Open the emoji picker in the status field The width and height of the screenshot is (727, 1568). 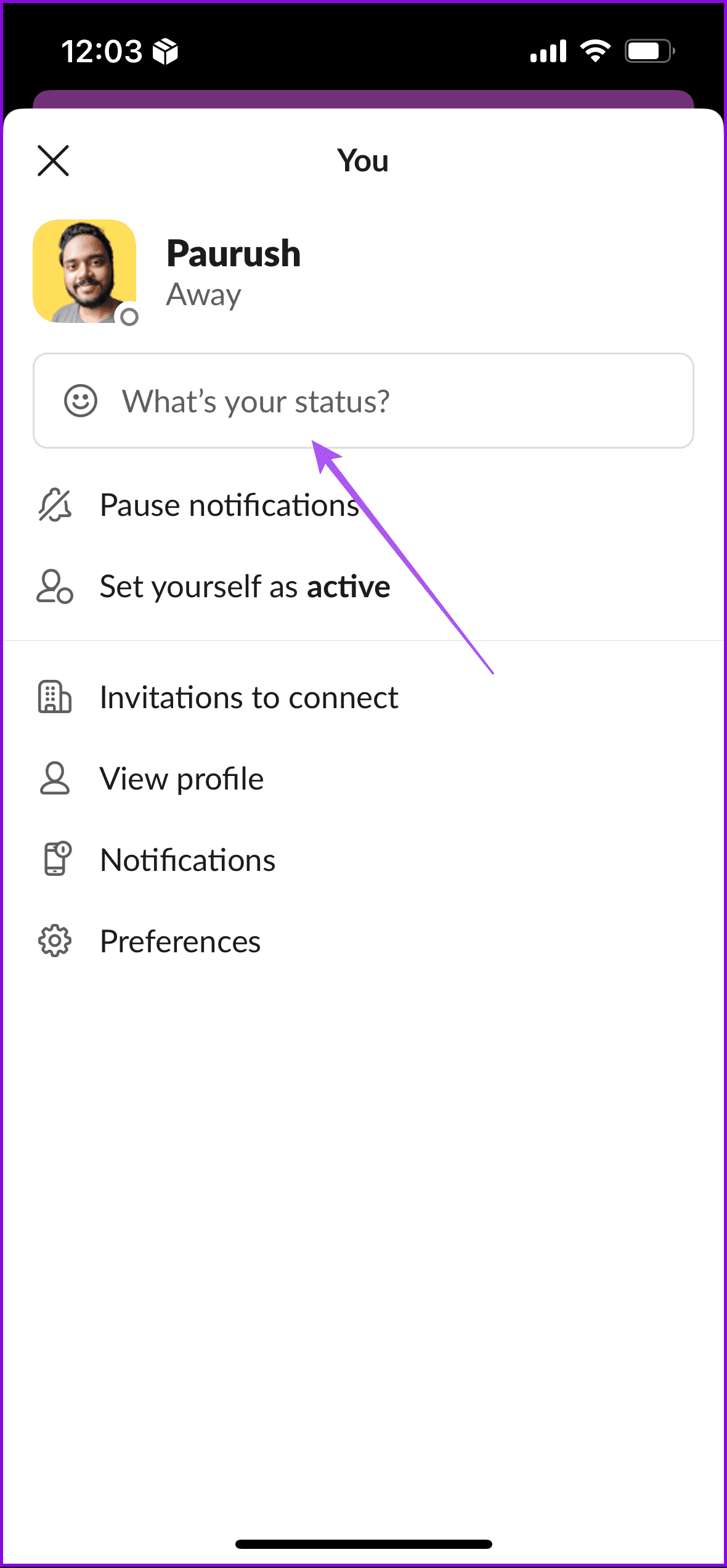coord(81,401)
